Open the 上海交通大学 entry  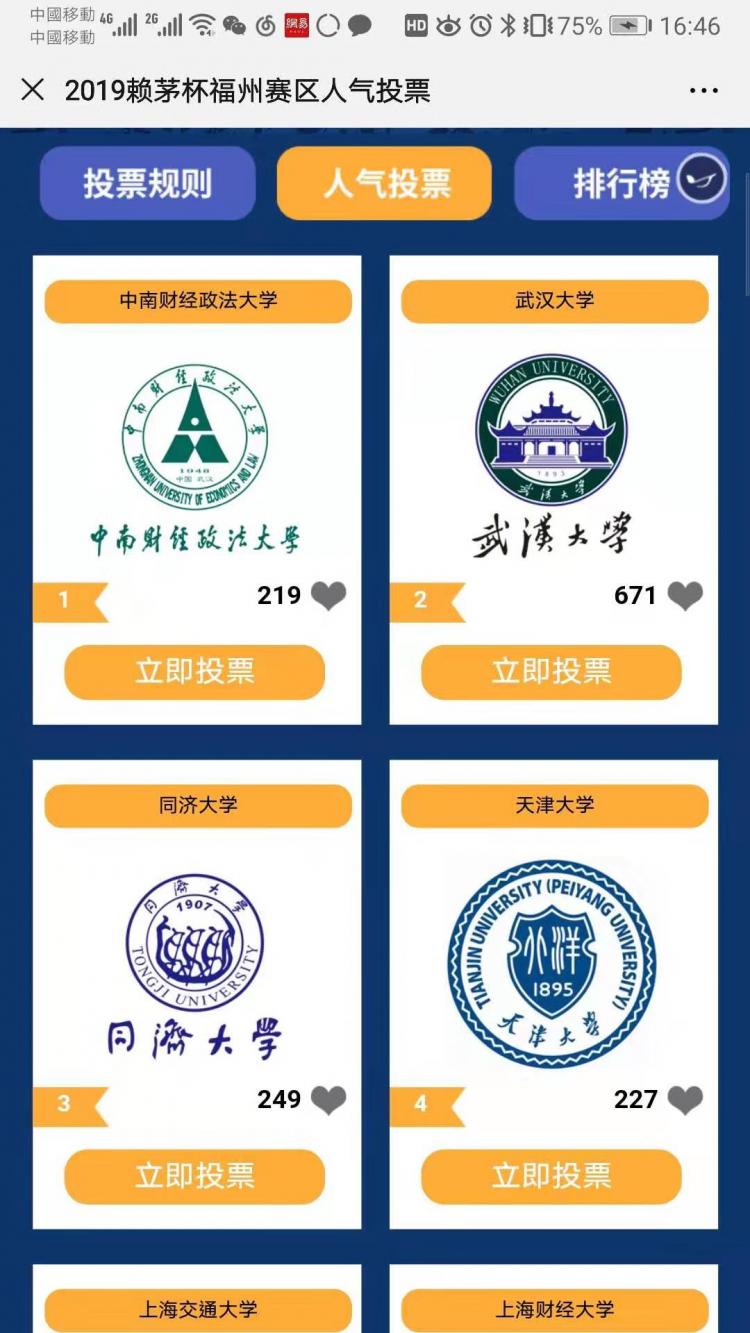point(198,1309)
